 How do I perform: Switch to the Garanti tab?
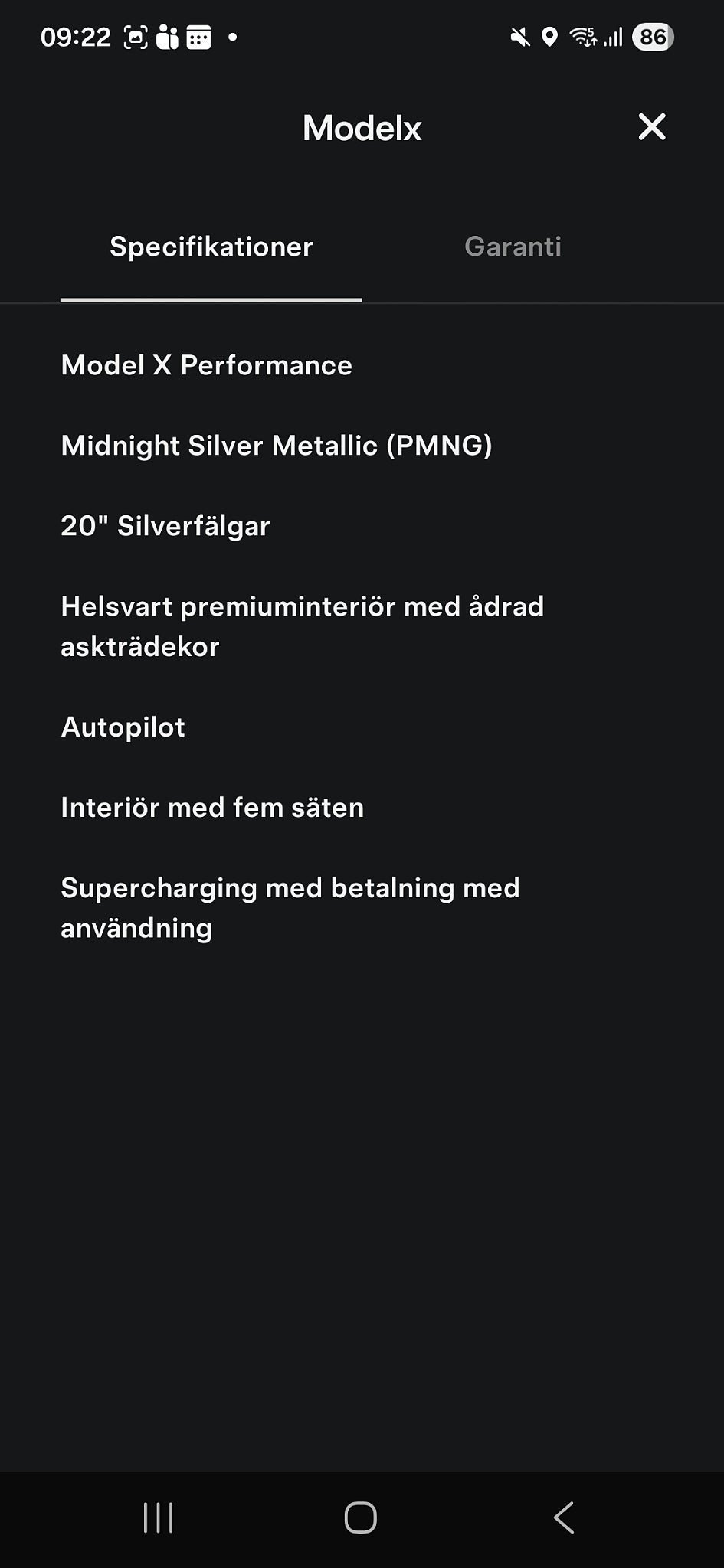point(513,247)
